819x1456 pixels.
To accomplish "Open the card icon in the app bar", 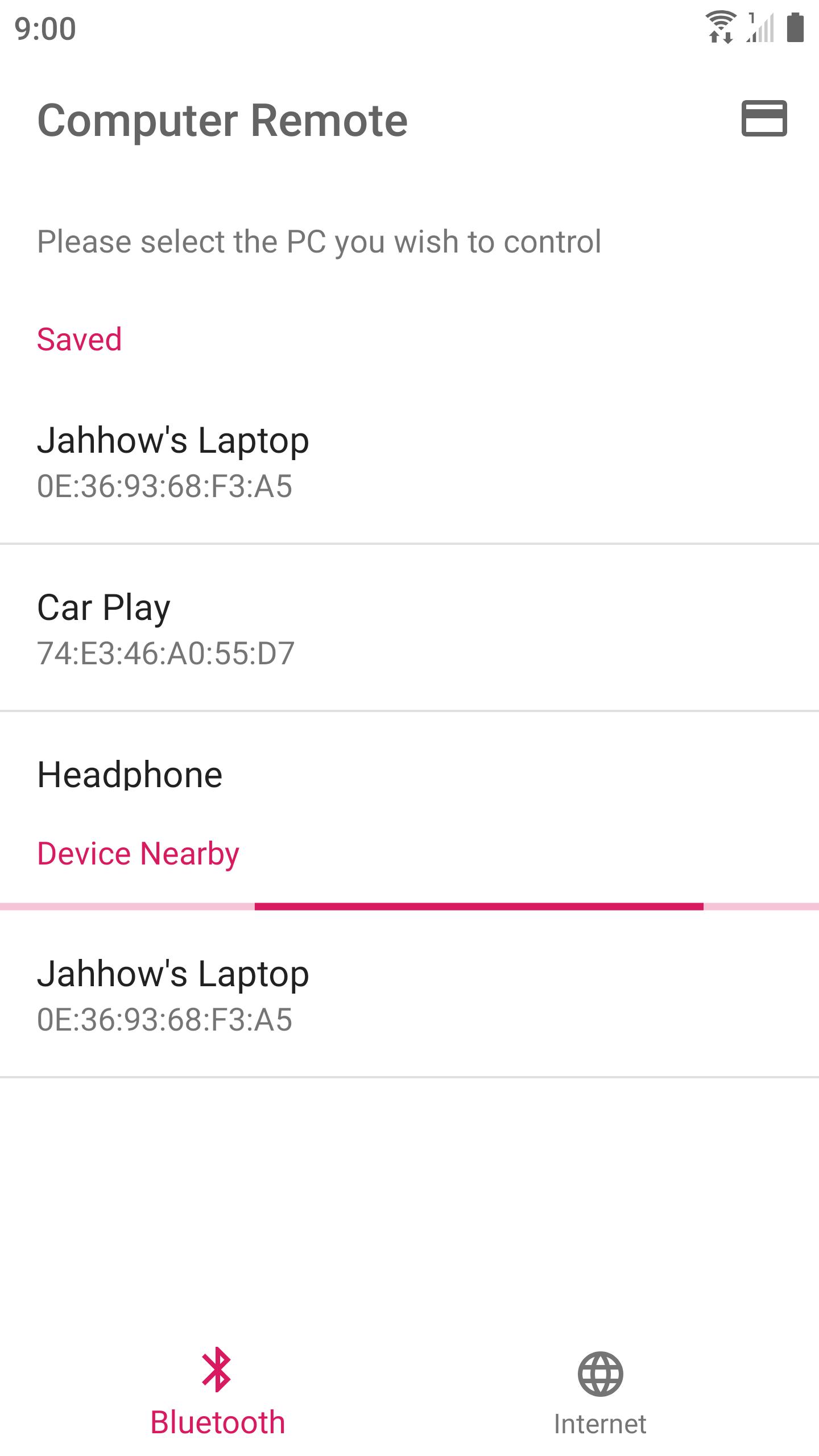I will [x=764, y=119].
